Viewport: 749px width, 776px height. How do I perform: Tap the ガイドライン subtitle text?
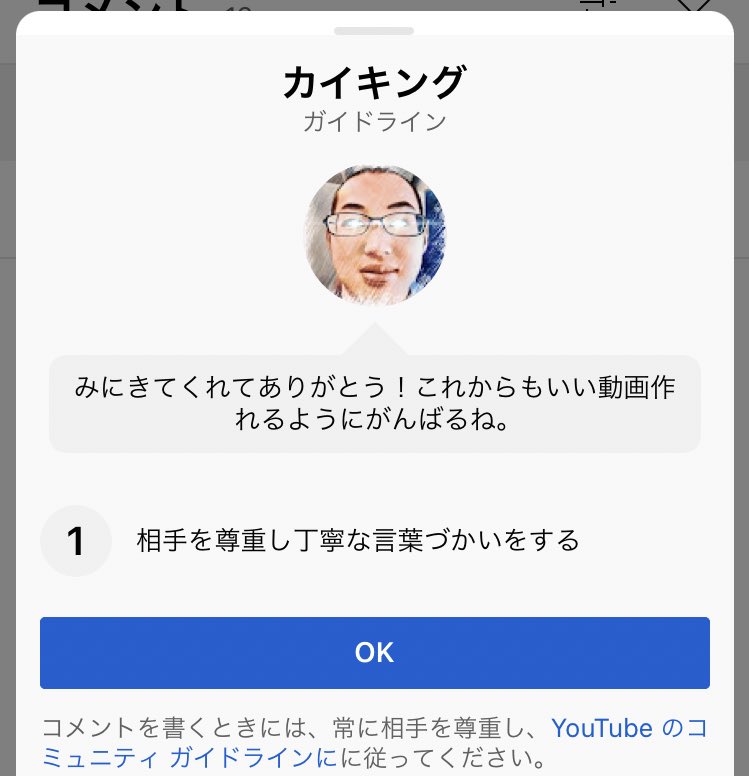point(374,122)
